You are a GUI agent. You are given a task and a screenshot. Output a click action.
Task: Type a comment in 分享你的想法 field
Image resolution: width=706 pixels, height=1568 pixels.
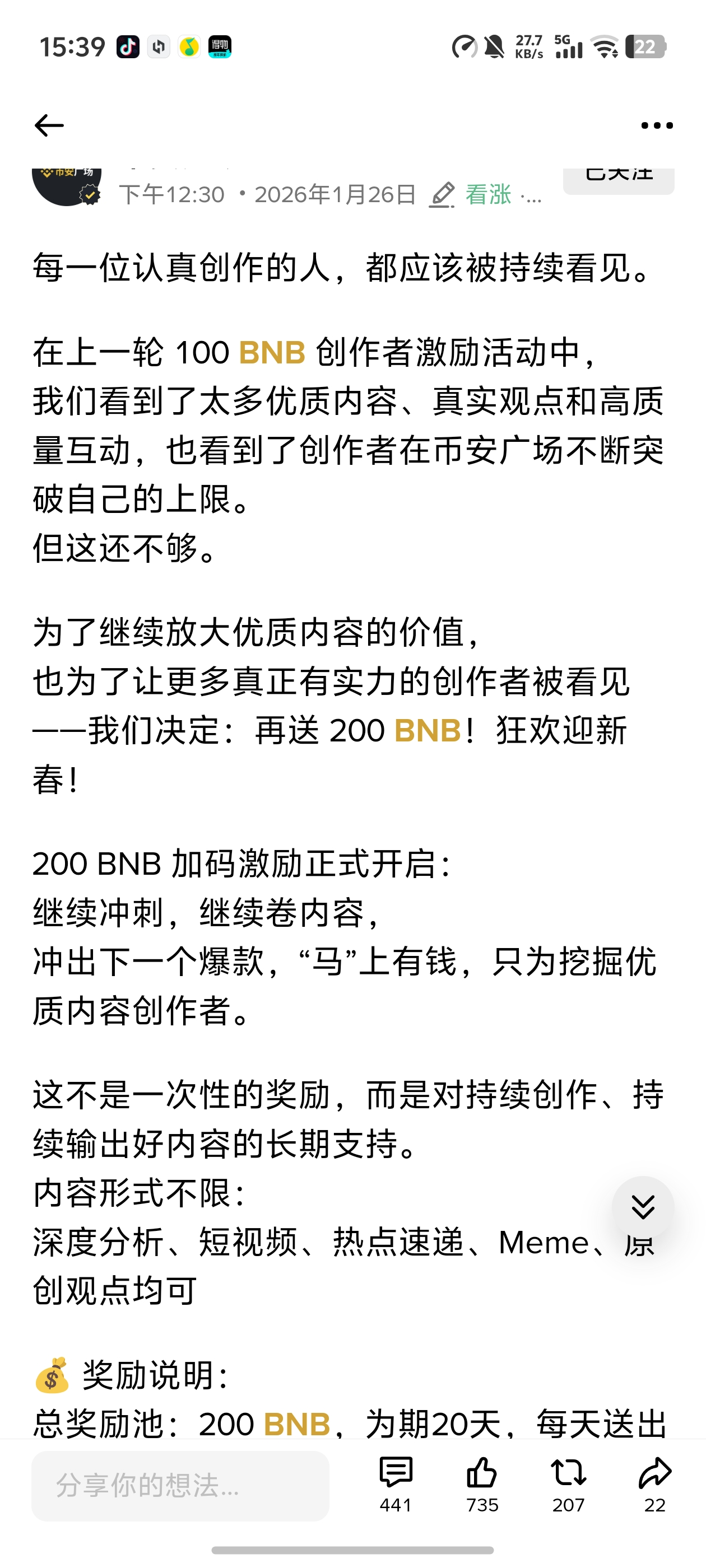(180, 1485)
